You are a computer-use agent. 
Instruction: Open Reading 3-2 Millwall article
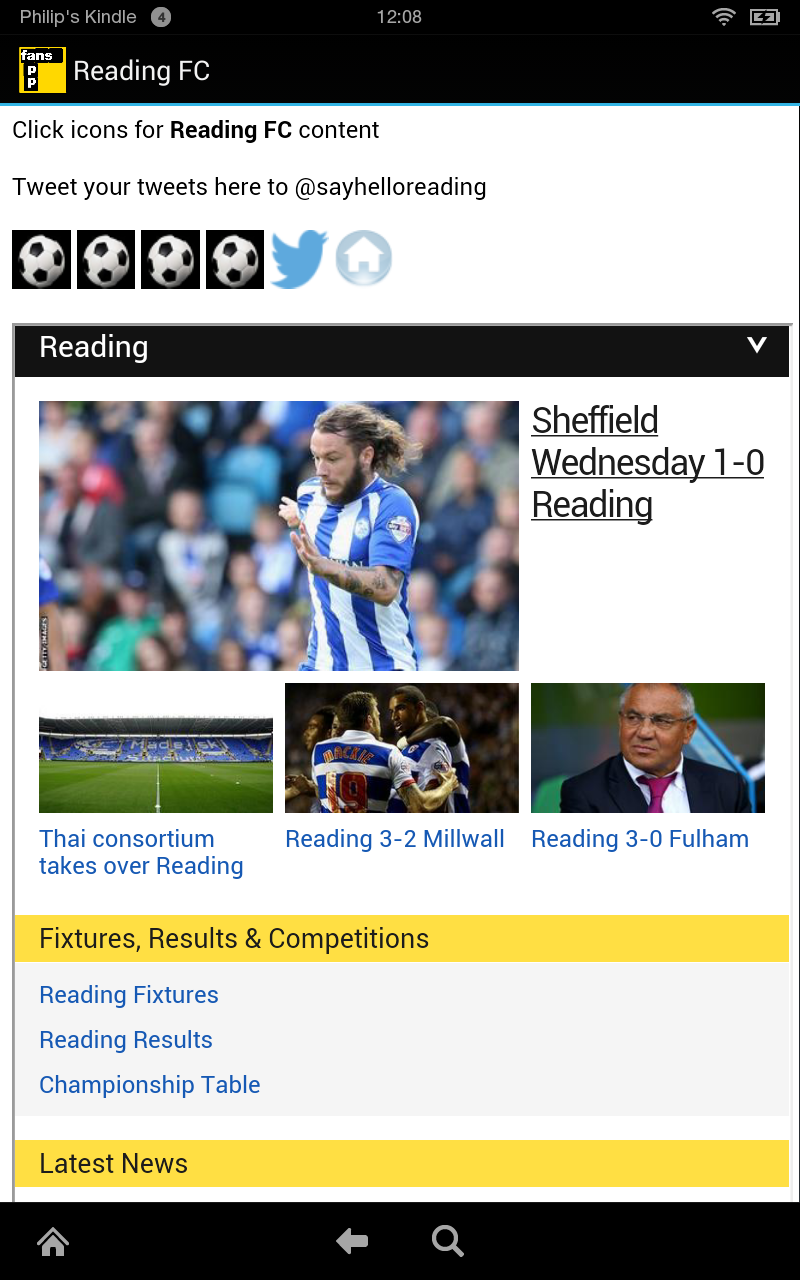click(x=395, y=839)
